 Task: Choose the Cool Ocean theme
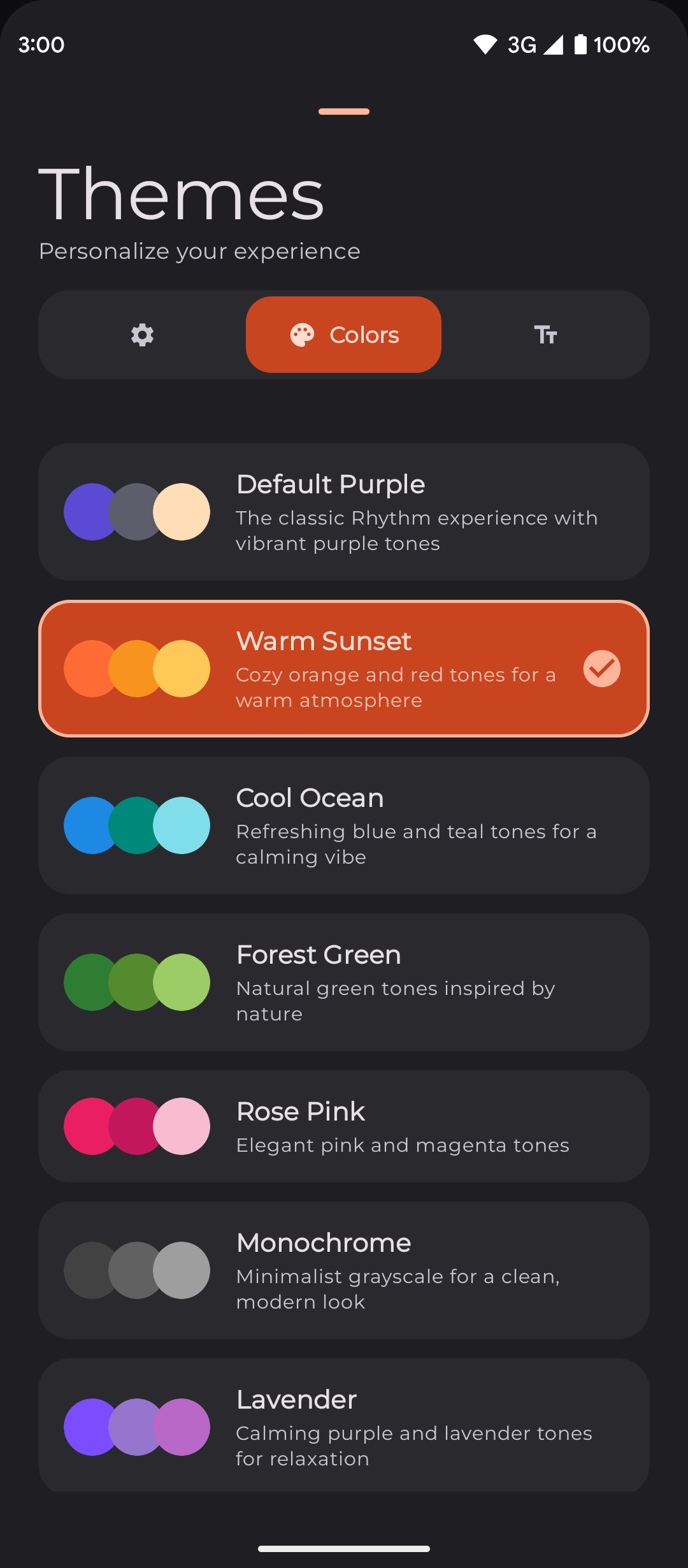pos(344,825)
